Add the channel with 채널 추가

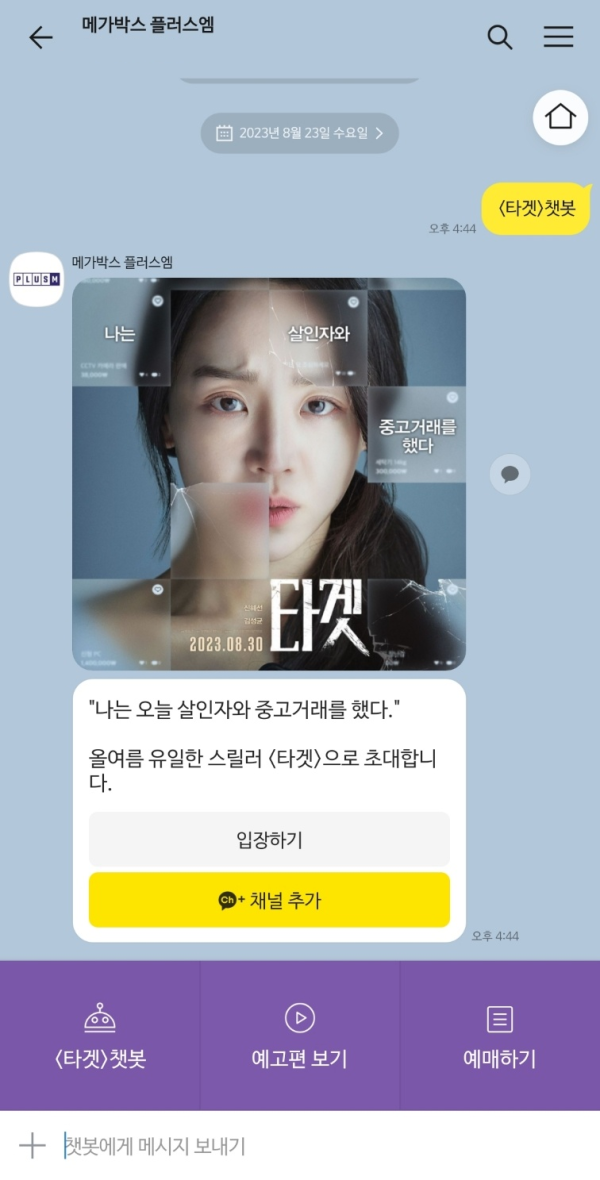(269, 900)
